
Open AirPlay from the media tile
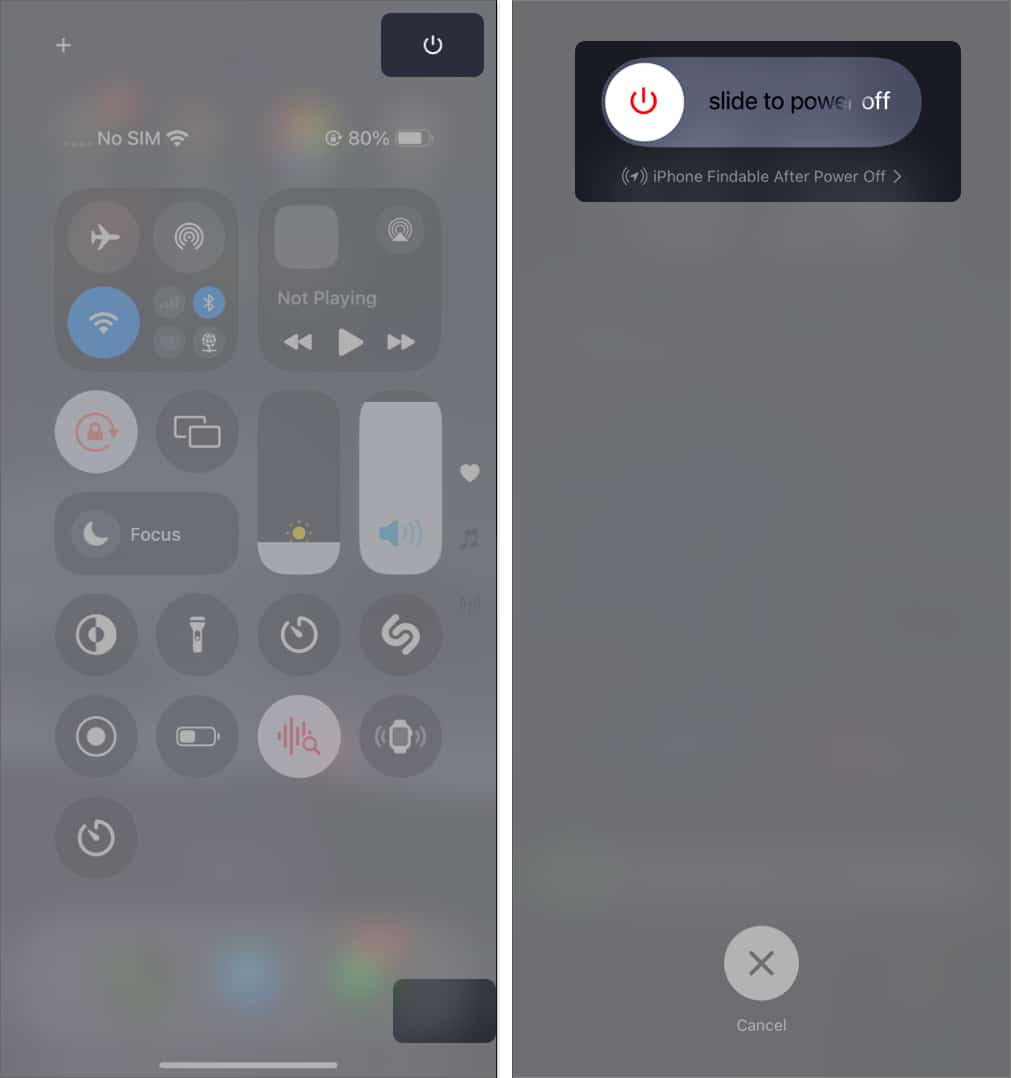[400, 231]
